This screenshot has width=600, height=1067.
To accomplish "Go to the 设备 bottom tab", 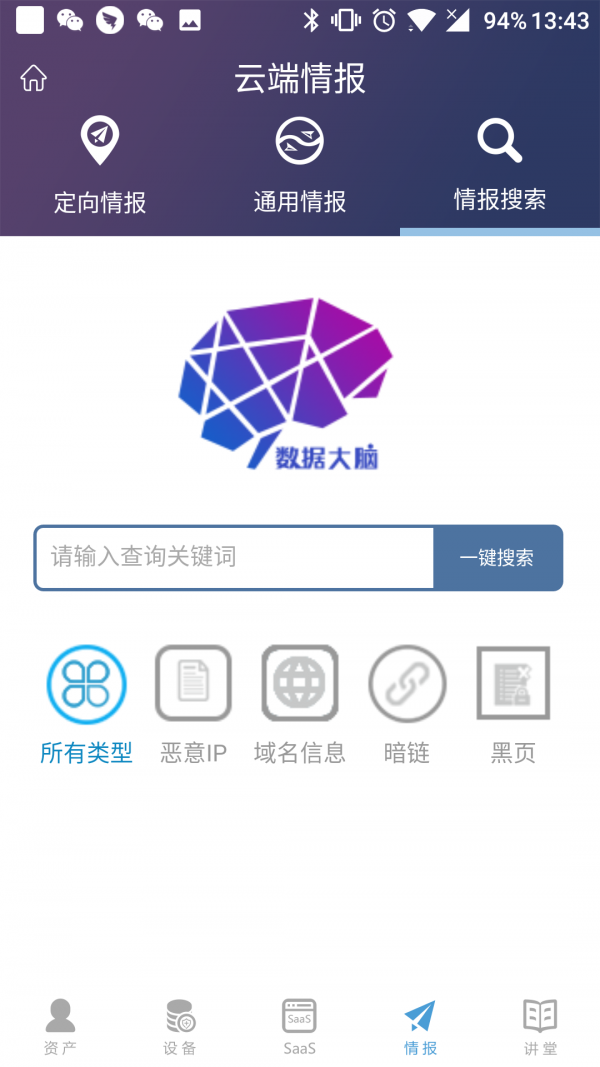I will tap(180, 1027).
